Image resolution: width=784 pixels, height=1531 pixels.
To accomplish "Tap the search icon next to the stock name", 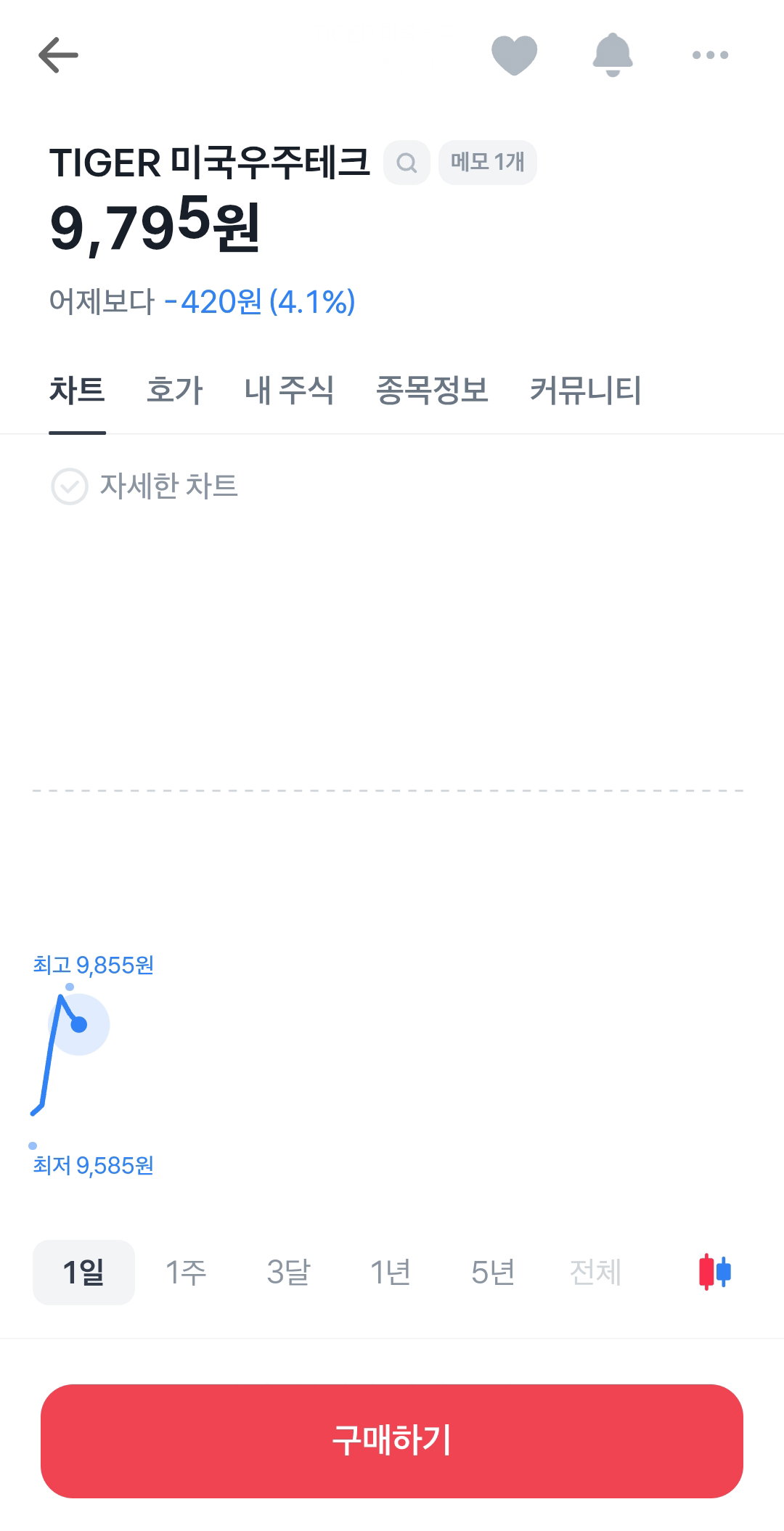I will [x=407, y=163].
